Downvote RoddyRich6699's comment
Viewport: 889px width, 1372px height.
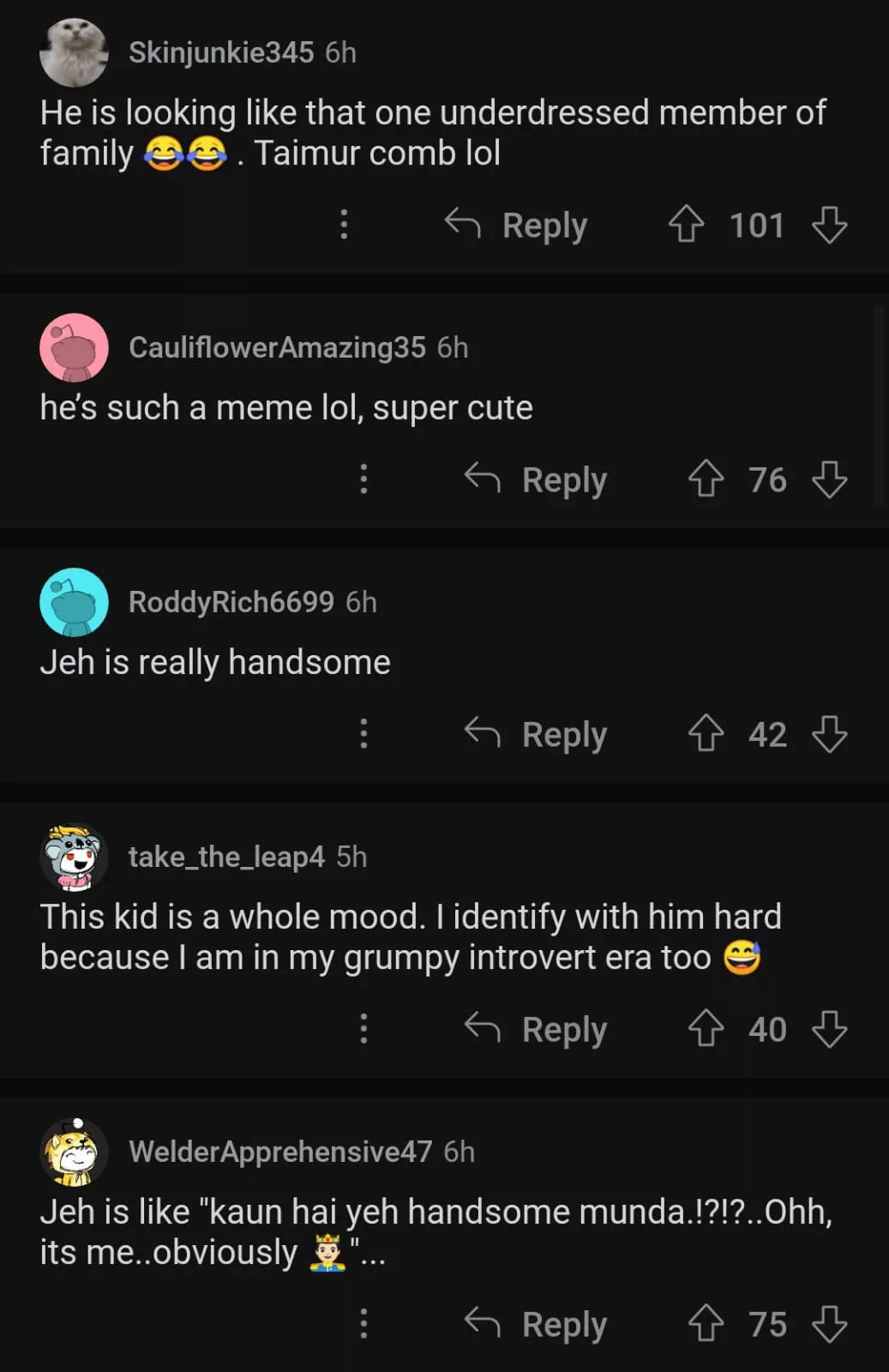(829, 734)
